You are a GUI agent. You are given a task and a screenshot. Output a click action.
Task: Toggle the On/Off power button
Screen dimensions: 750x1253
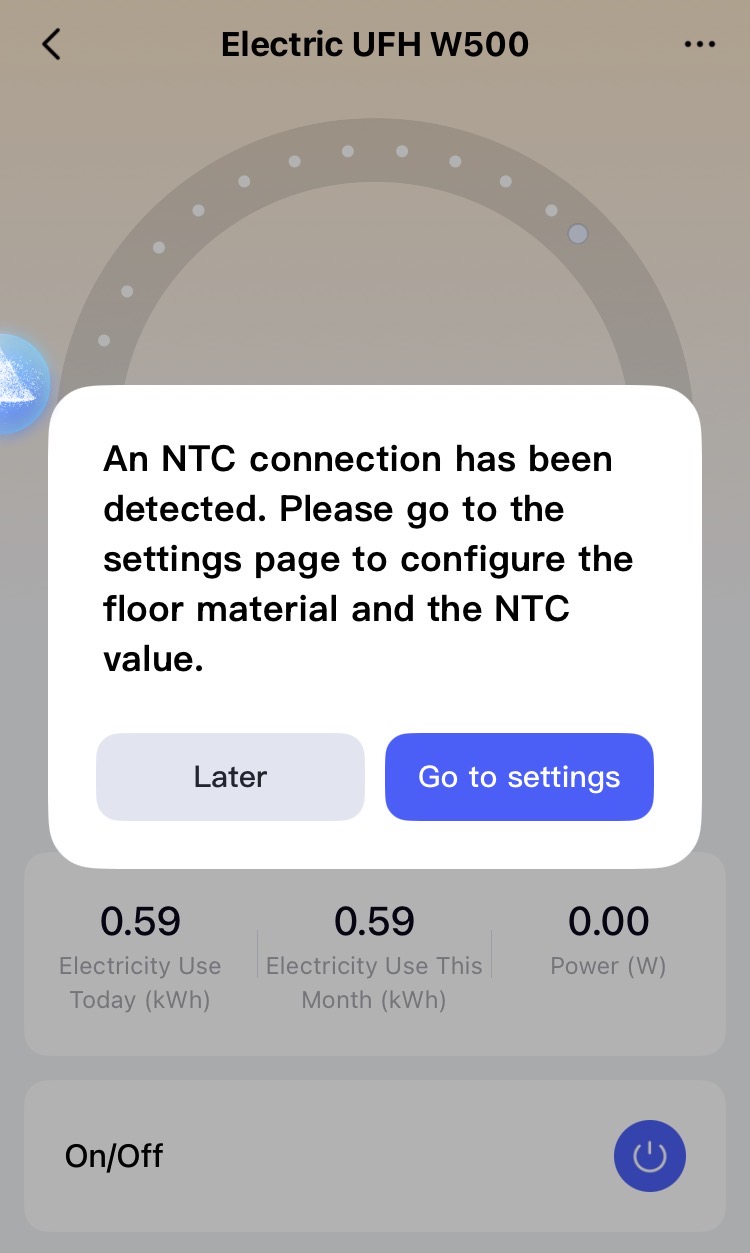(x=649, y=1156)
